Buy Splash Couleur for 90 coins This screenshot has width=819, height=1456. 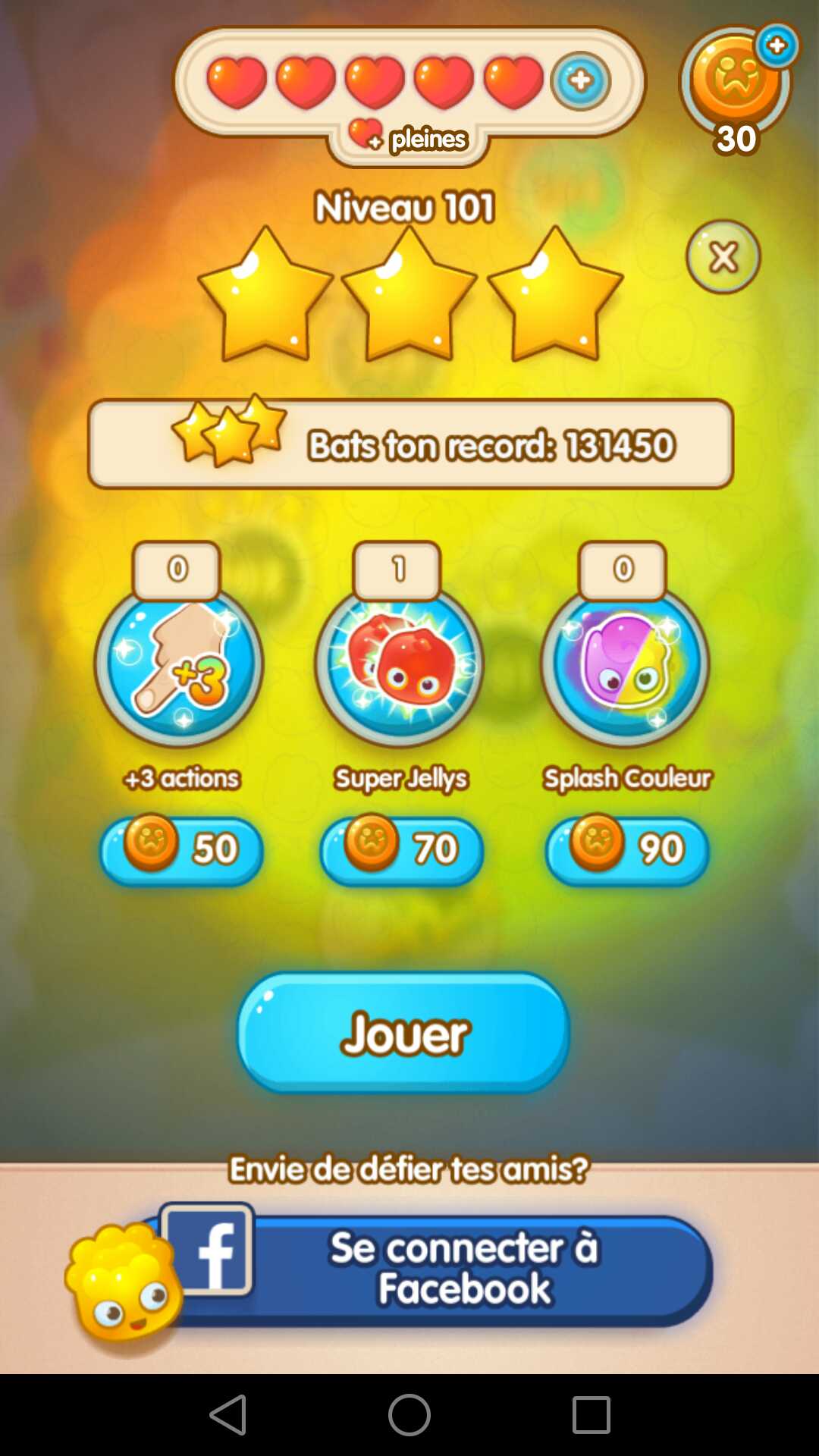click(627, 849)
